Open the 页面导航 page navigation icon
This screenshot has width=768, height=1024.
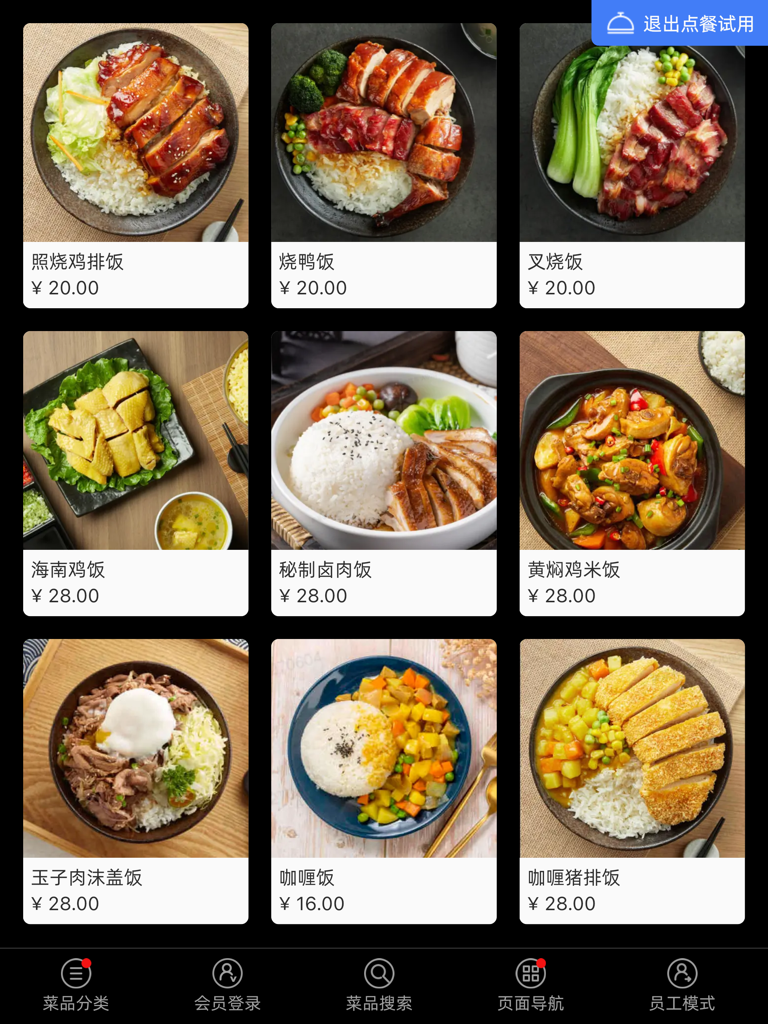coord(531,975)
